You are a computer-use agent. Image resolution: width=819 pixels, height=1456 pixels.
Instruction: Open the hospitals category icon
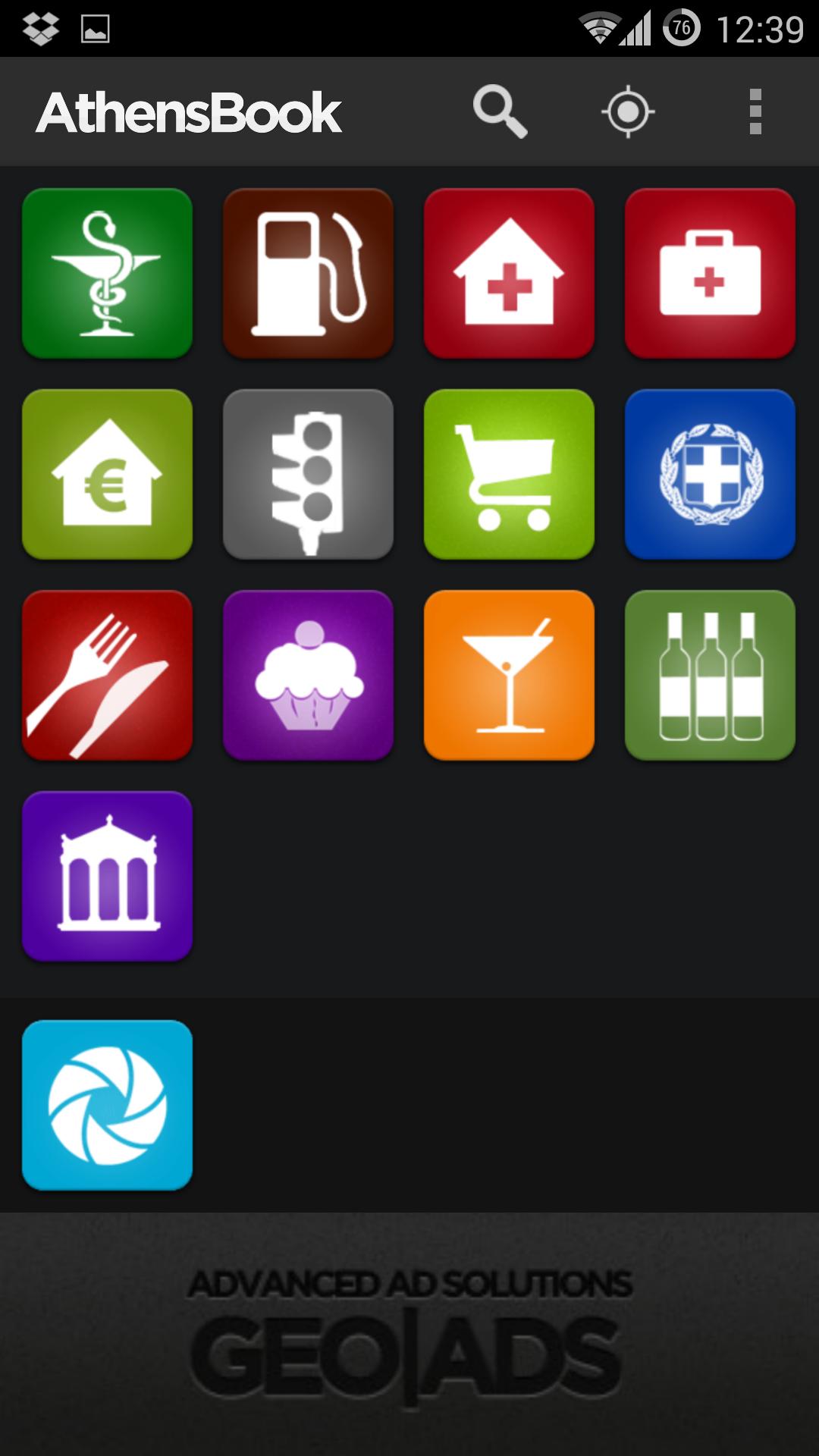click(509, 275)
